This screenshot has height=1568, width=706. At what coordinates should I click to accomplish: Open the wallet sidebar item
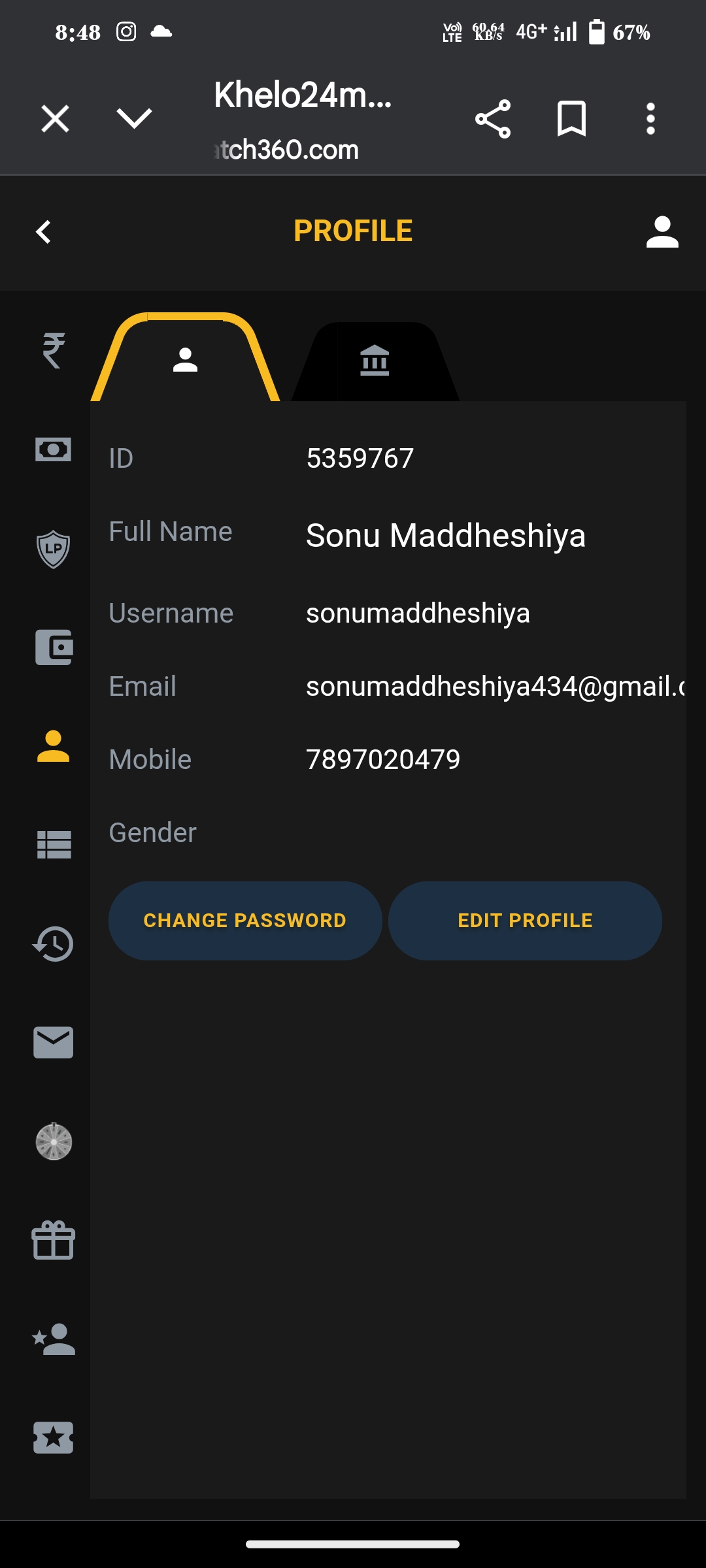[54, 647]
